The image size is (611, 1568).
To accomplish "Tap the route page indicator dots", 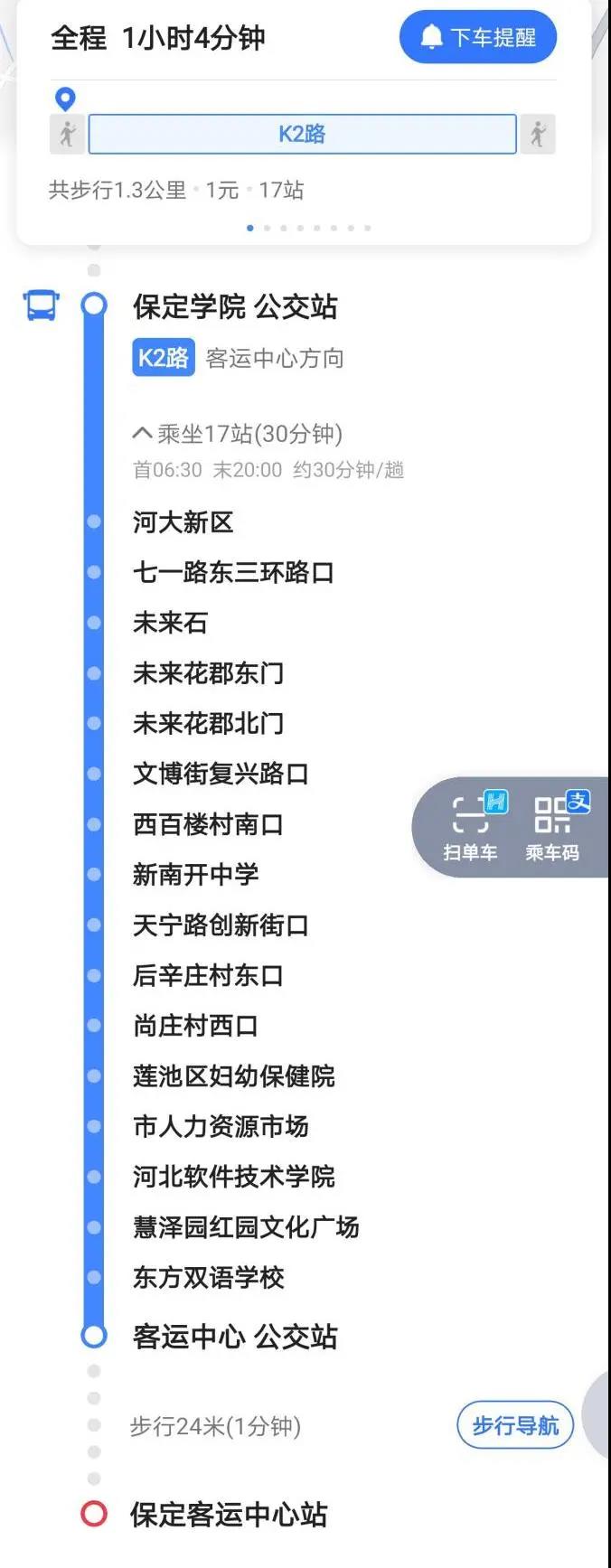I will pos(308,228).
